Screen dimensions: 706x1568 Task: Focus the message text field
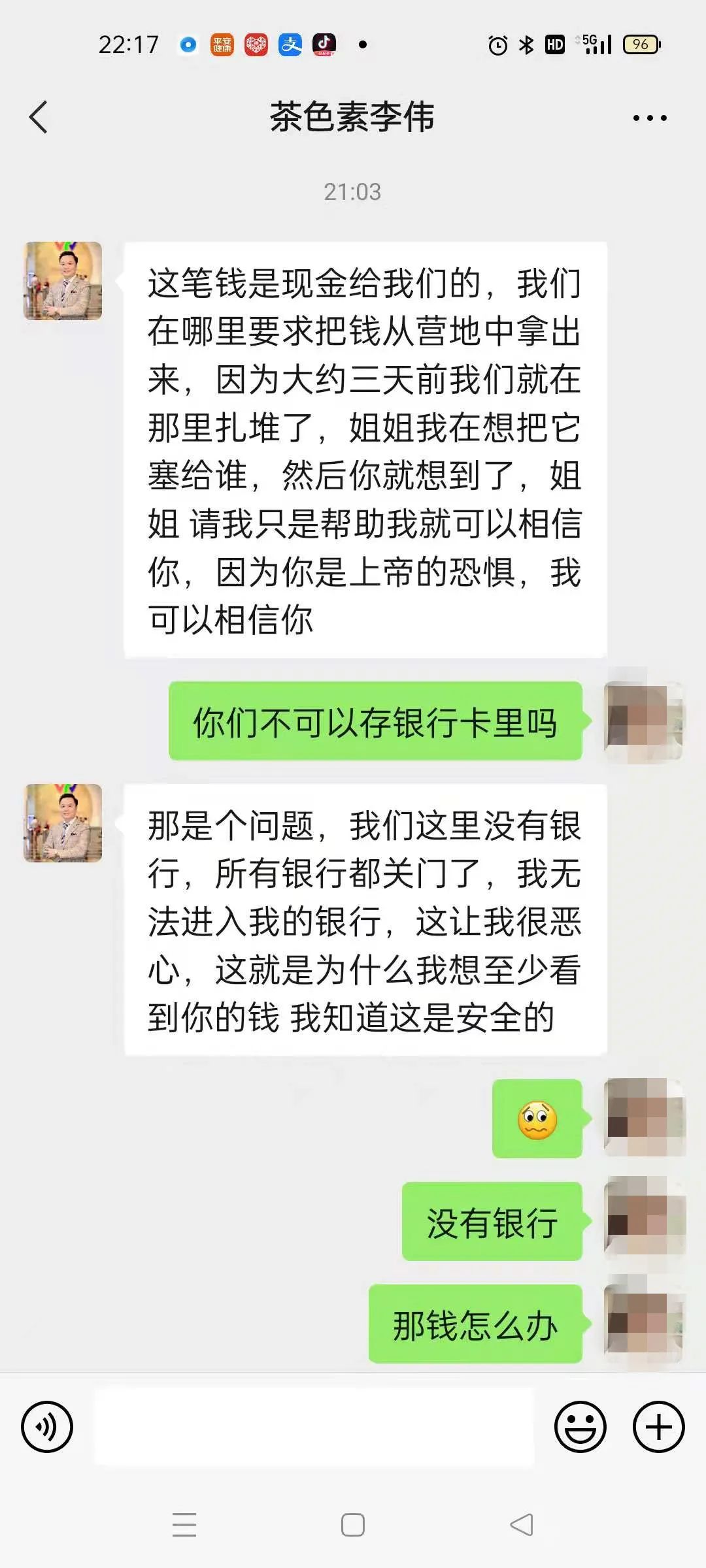point(314,1427)
